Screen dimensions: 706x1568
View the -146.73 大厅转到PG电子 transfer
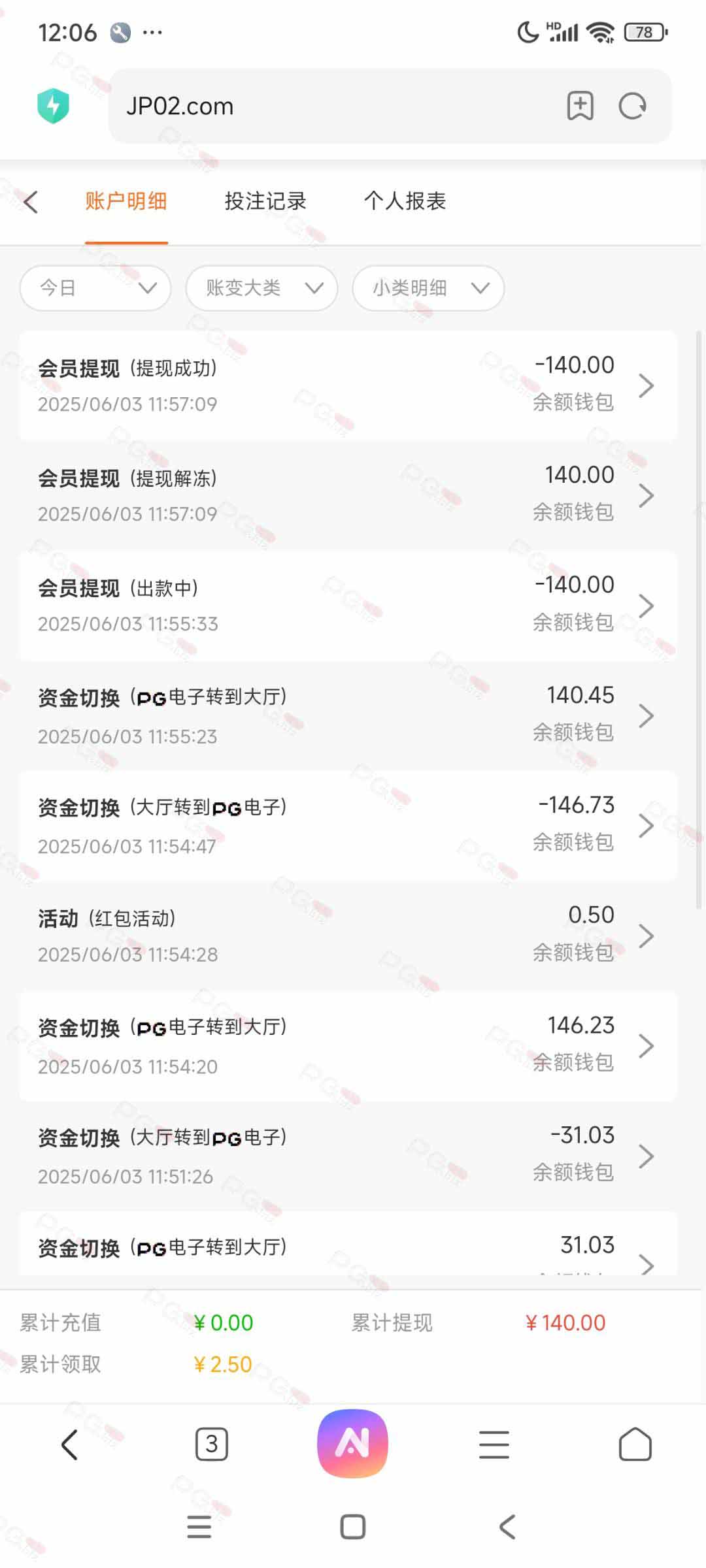click(x=348, y=825)
